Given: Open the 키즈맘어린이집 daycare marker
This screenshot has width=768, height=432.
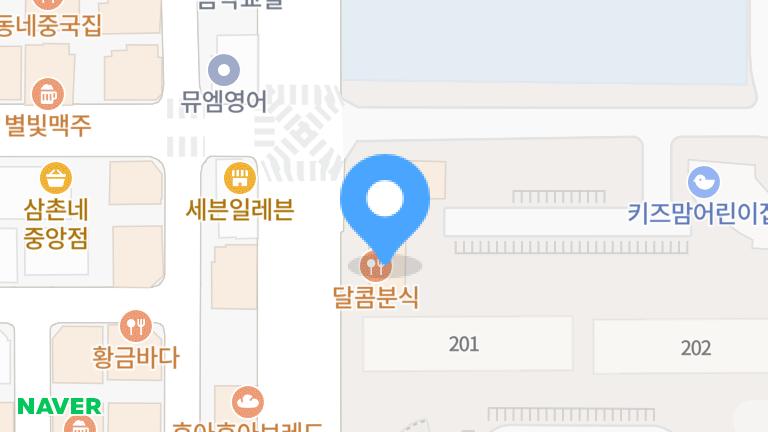Looking at the screenshot, I should (704, 182).
